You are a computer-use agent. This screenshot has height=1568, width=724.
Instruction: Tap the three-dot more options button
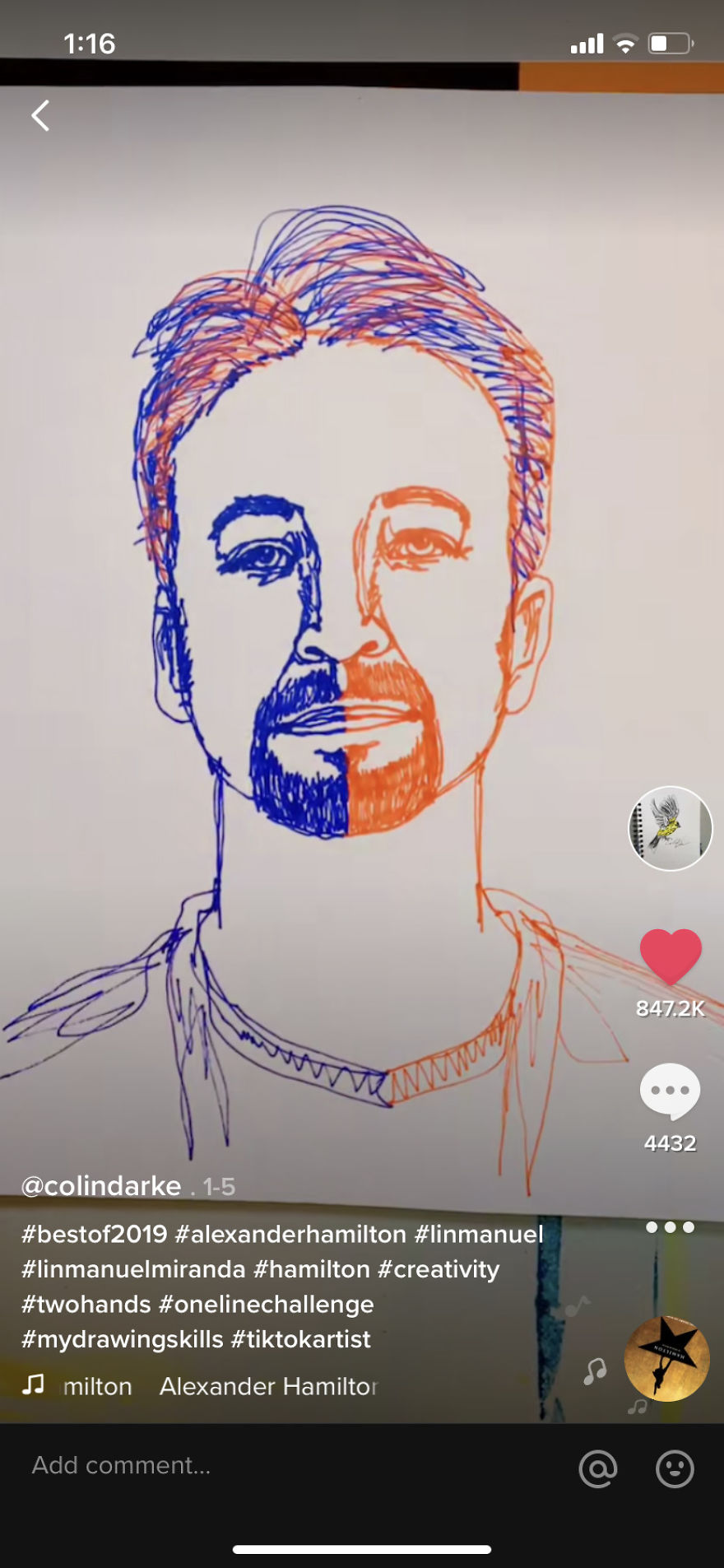671,1226
